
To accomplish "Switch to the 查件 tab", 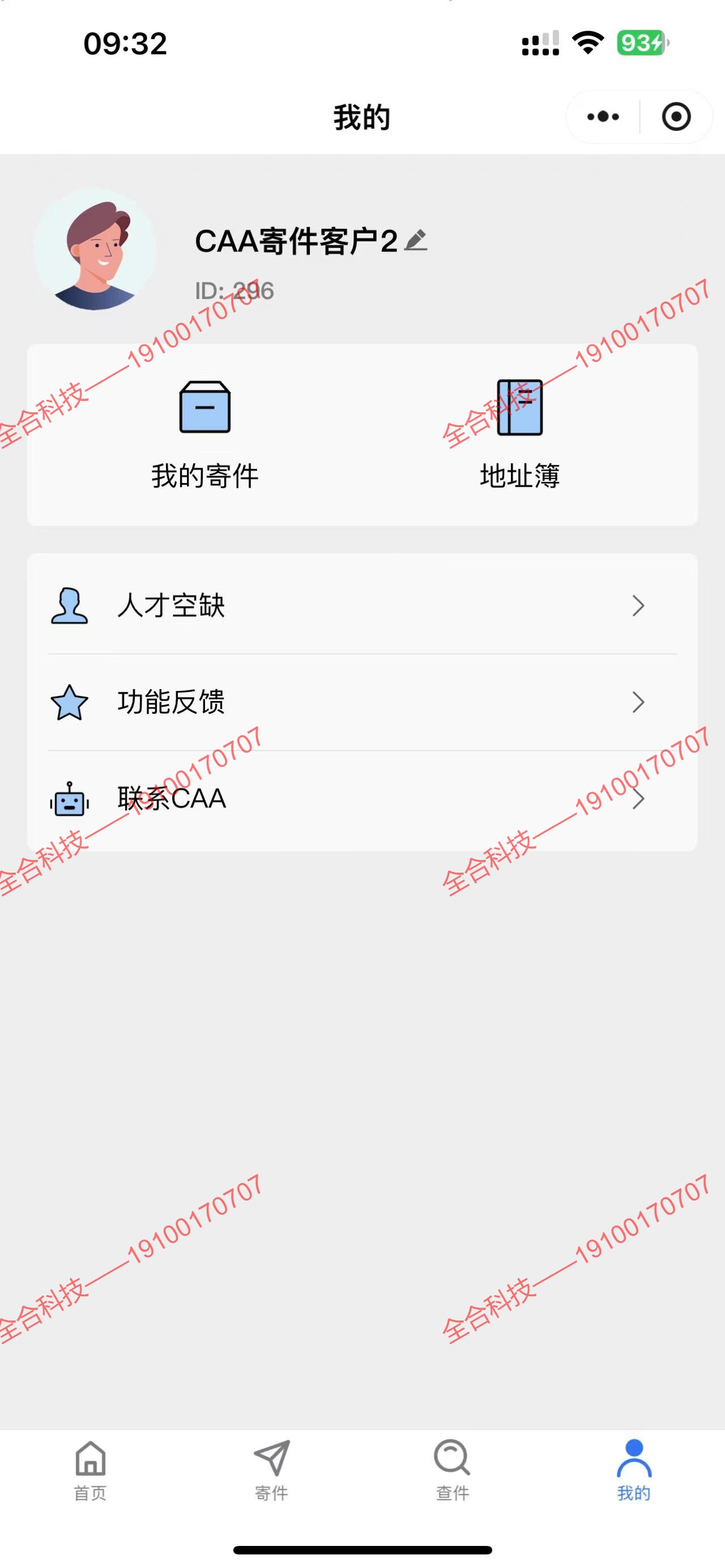I will [x=451, y=1469].
